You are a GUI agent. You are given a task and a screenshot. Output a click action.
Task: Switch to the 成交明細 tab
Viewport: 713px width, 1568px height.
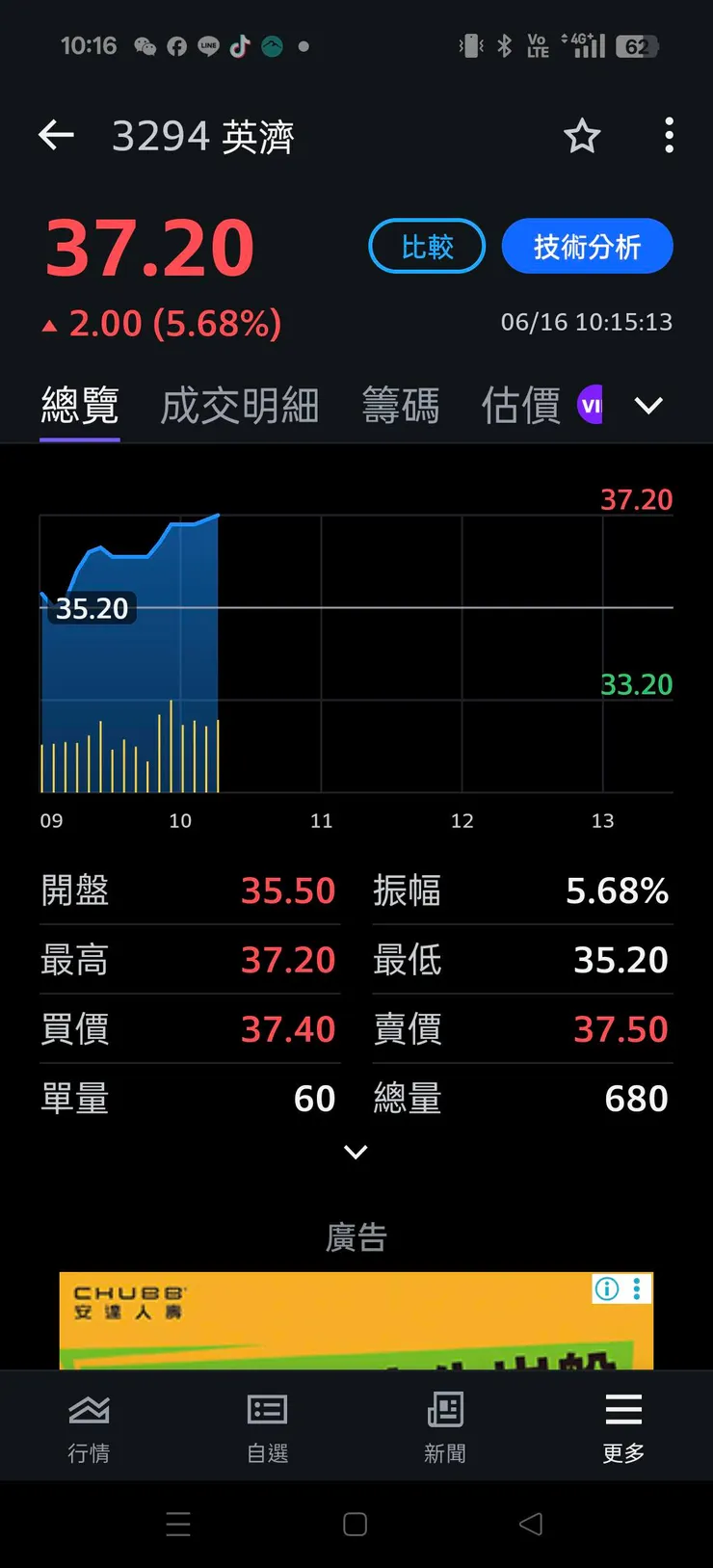click(239, 405)
